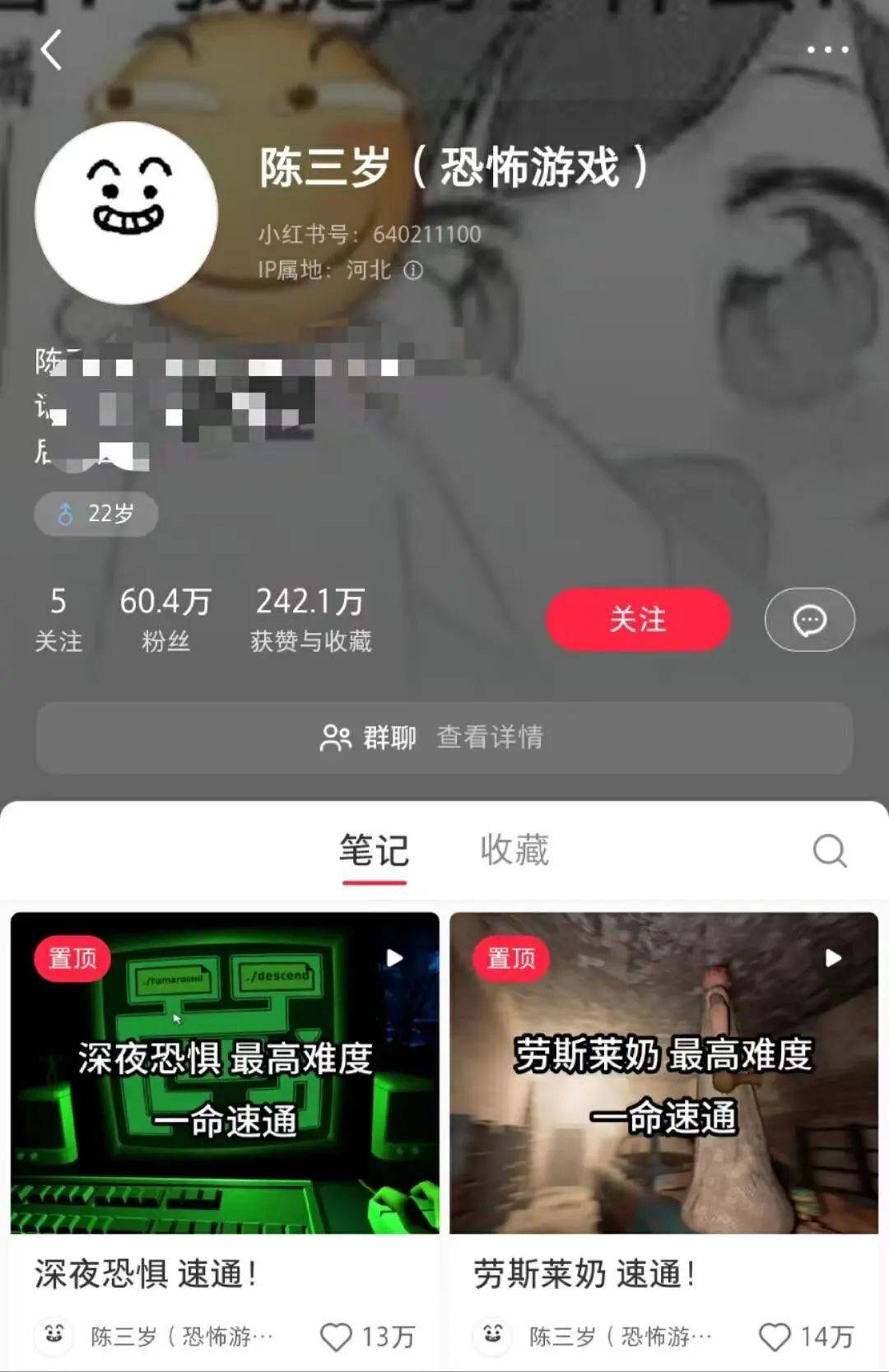Follow 陈三岁 with the 关注 button
This screenshot has width=889, height=1372.
tap(638, 620)
